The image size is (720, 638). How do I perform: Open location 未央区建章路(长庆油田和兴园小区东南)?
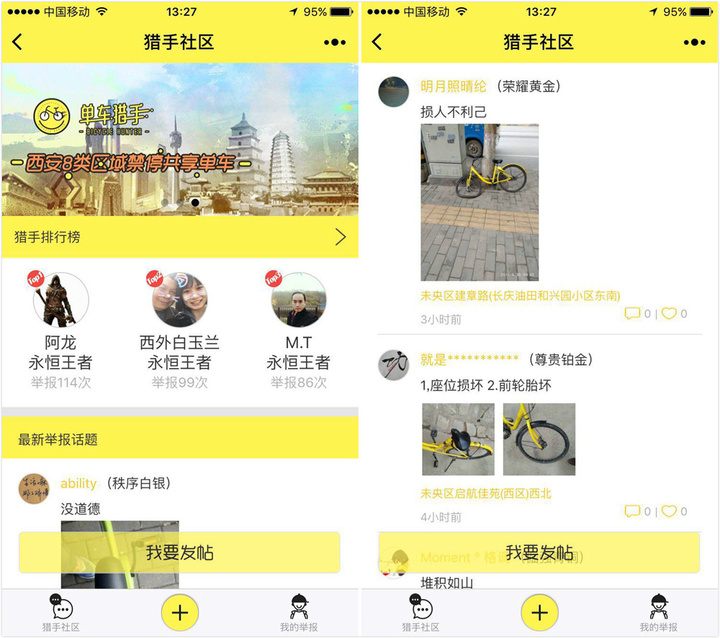coord(520,296)
